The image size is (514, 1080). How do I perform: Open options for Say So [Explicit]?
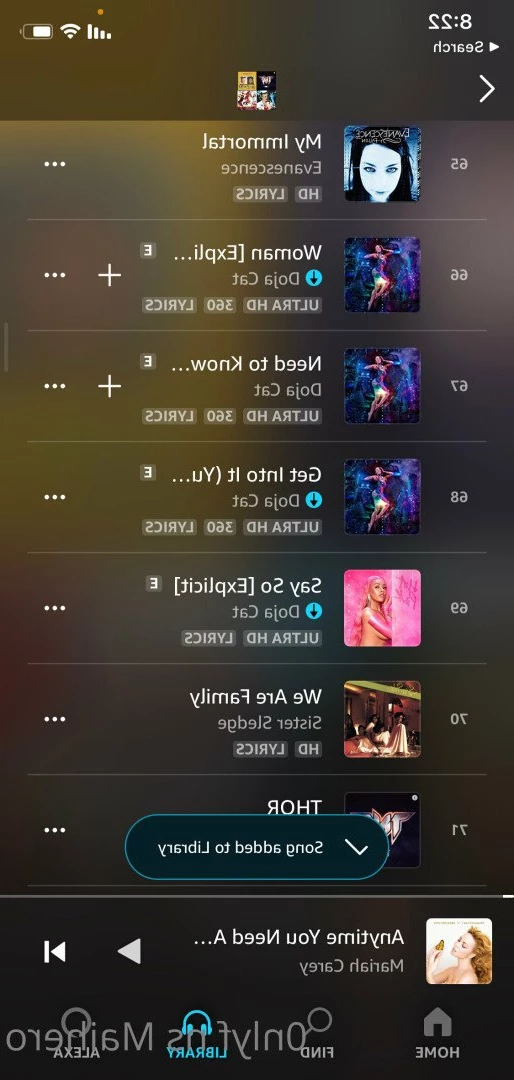(x=54, y=608)
